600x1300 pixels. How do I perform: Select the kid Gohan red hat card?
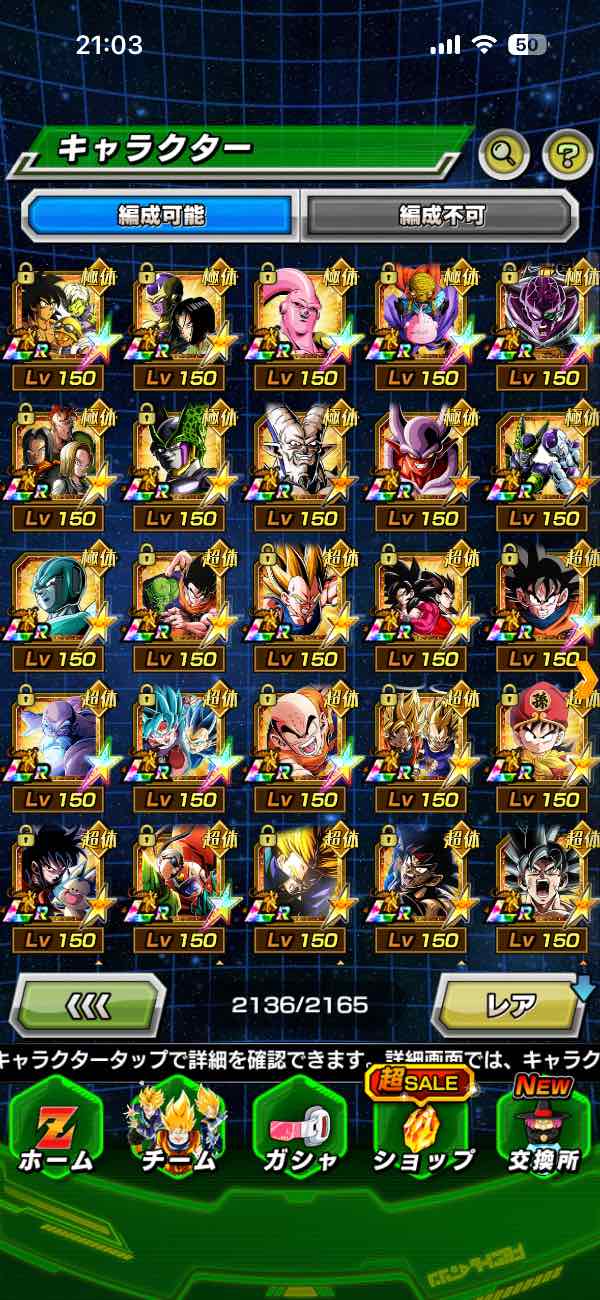(544, 740)
